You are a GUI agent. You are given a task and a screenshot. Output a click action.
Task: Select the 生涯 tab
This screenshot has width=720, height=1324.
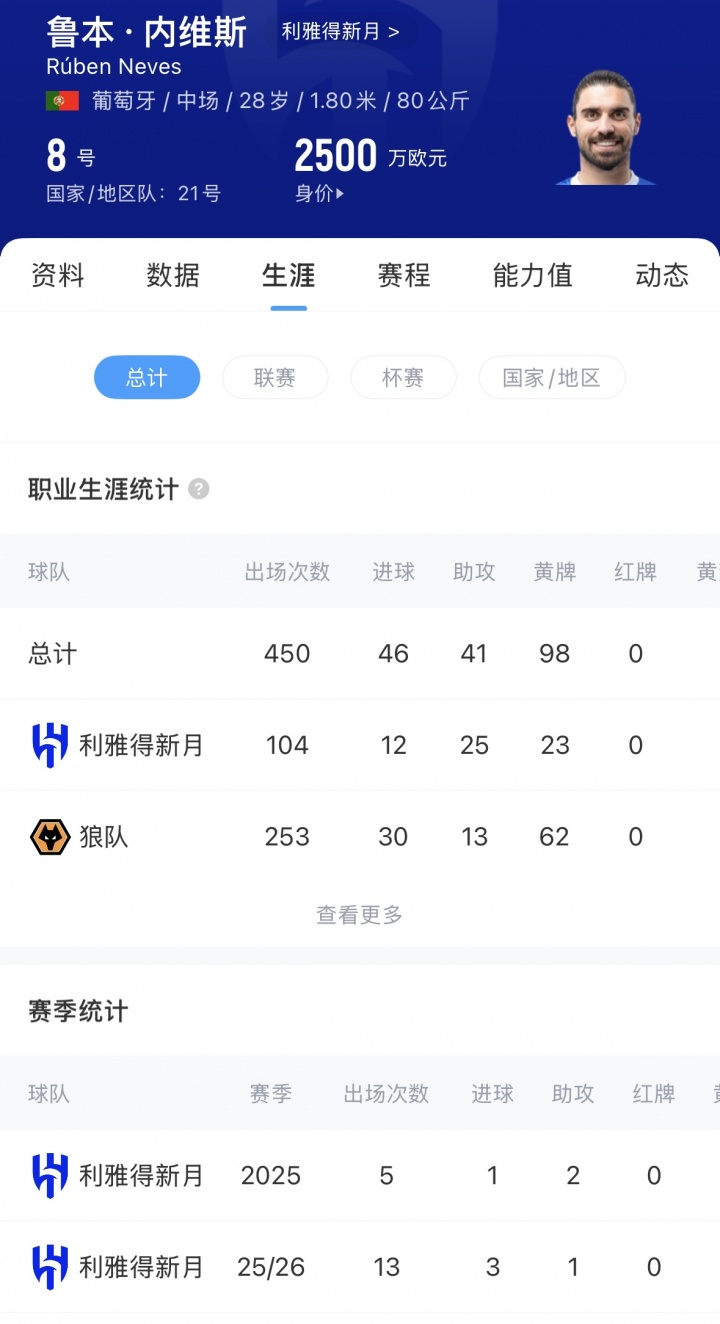click(288, 275)
